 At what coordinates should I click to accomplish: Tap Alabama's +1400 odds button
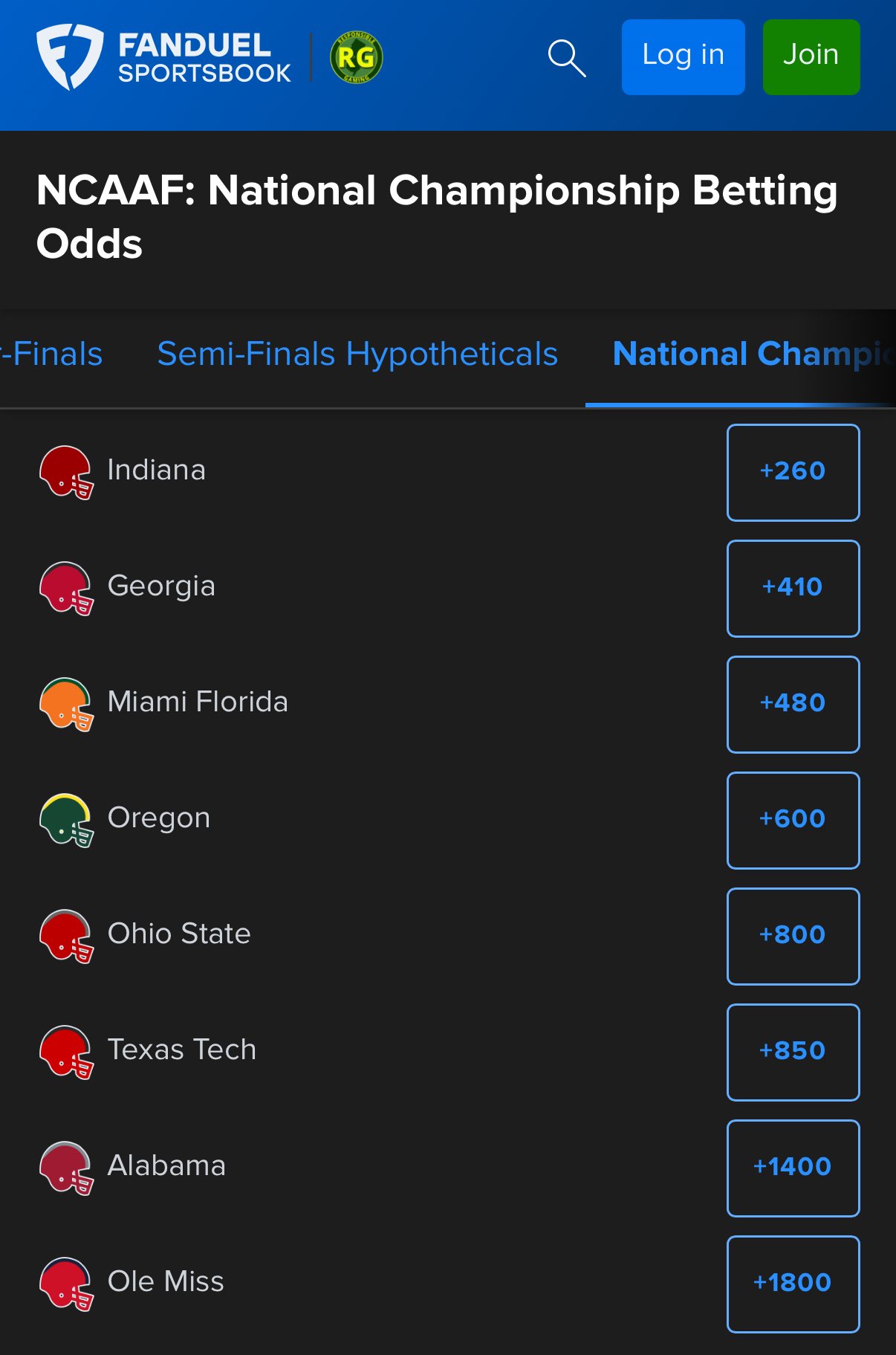793,1168
